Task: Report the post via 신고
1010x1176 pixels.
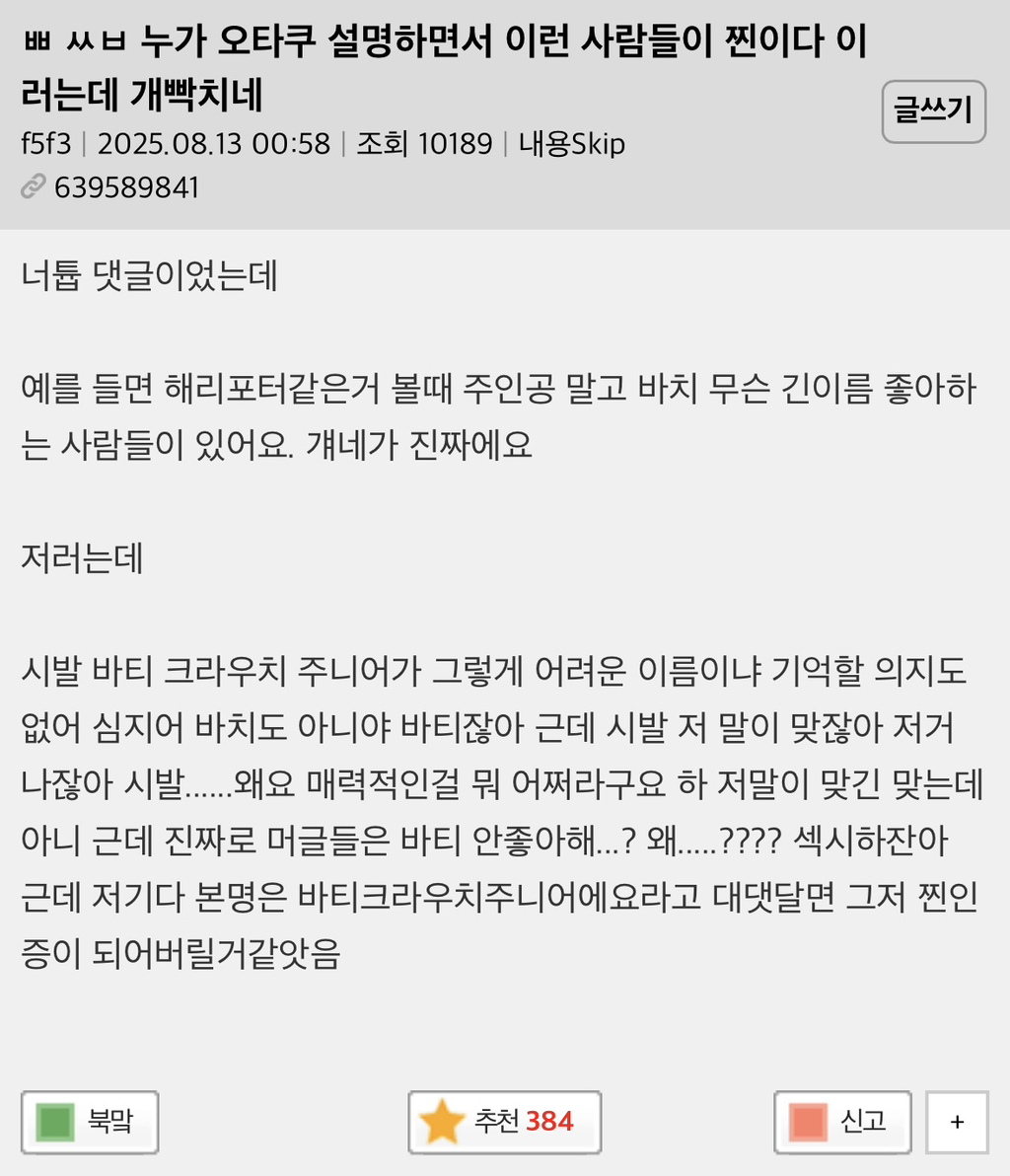Action: point(842,1122)
